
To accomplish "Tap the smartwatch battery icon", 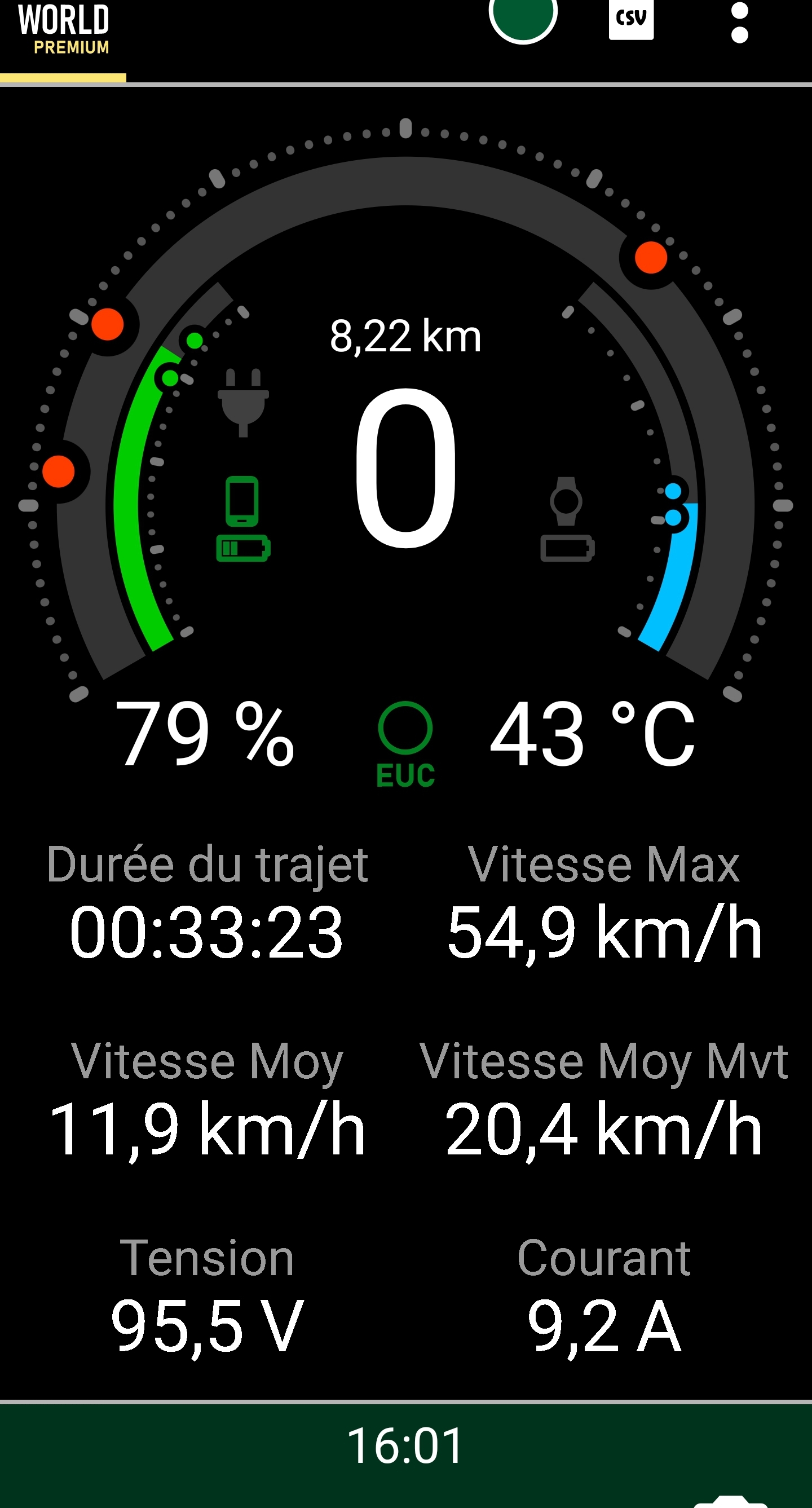I will coord(567,519).
